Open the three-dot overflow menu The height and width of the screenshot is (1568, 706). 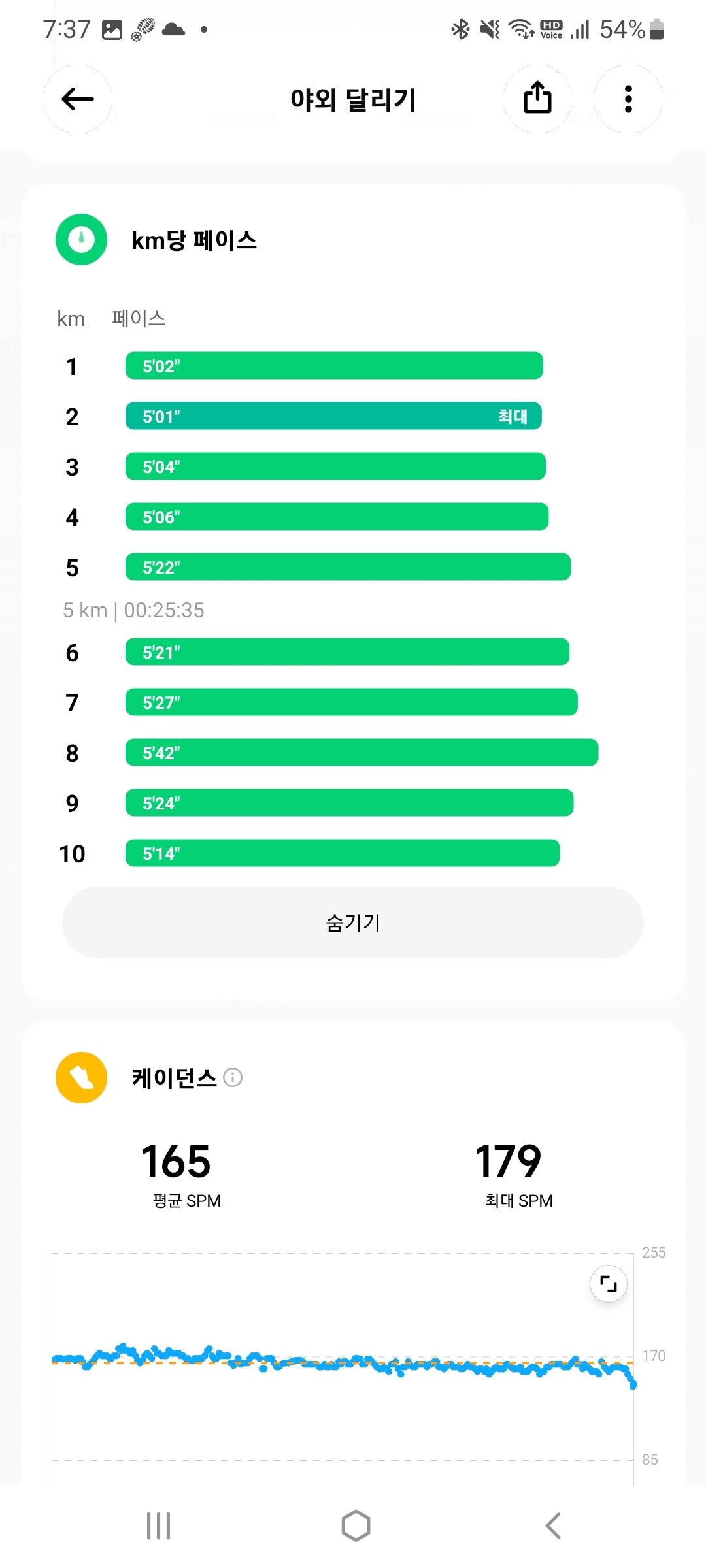[628, 99]
